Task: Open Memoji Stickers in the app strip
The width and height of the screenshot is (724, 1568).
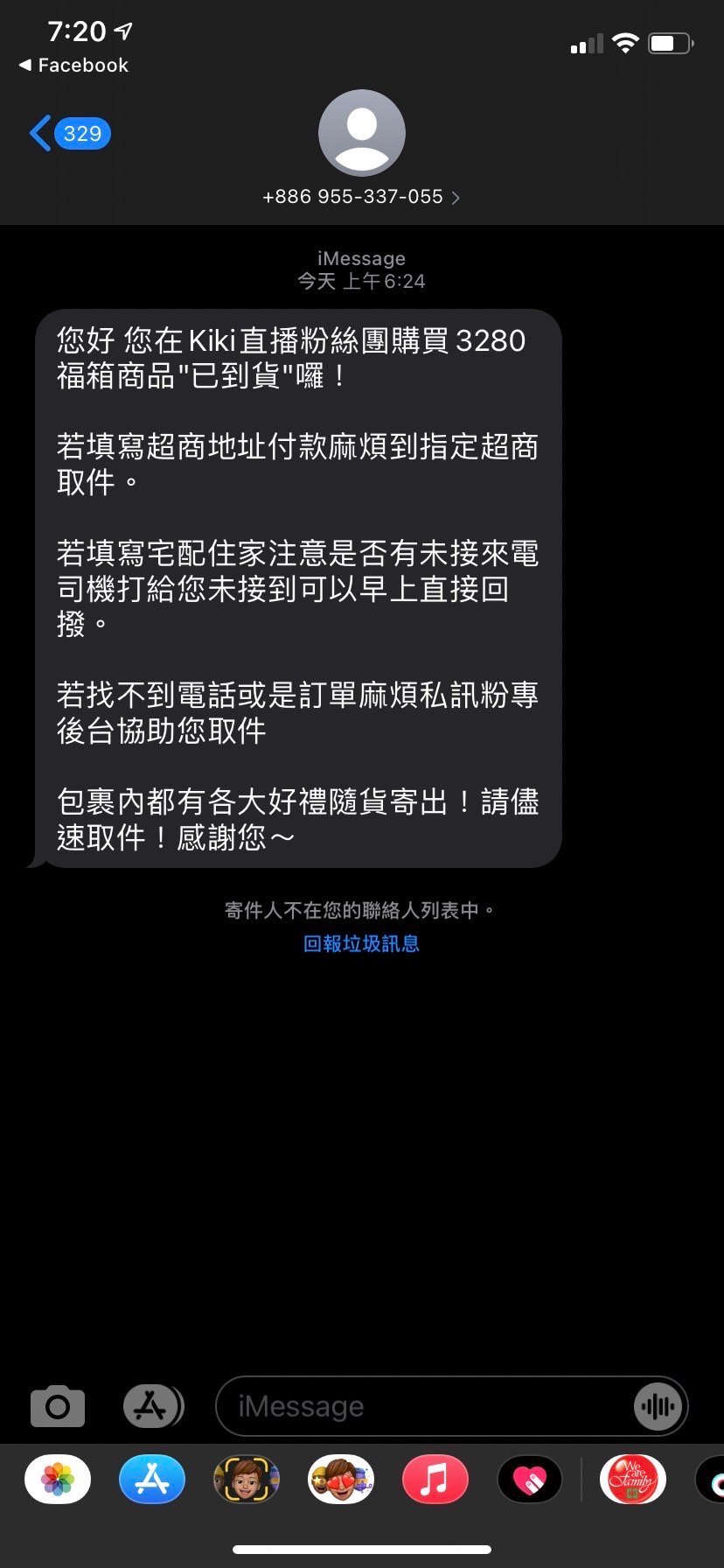Action: click(x=341, y=1480)
